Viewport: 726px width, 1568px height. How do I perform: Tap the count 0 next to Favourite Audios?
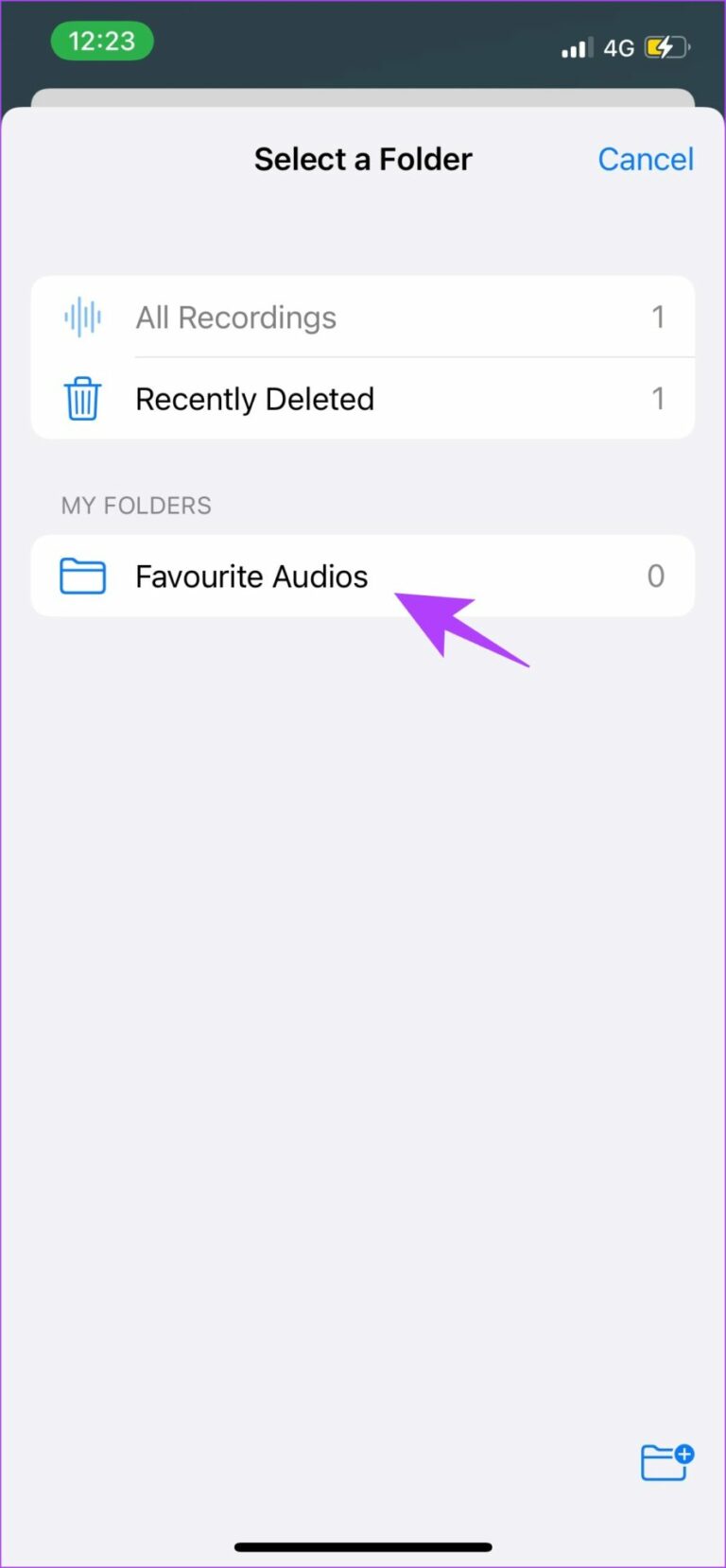[656, 576]
